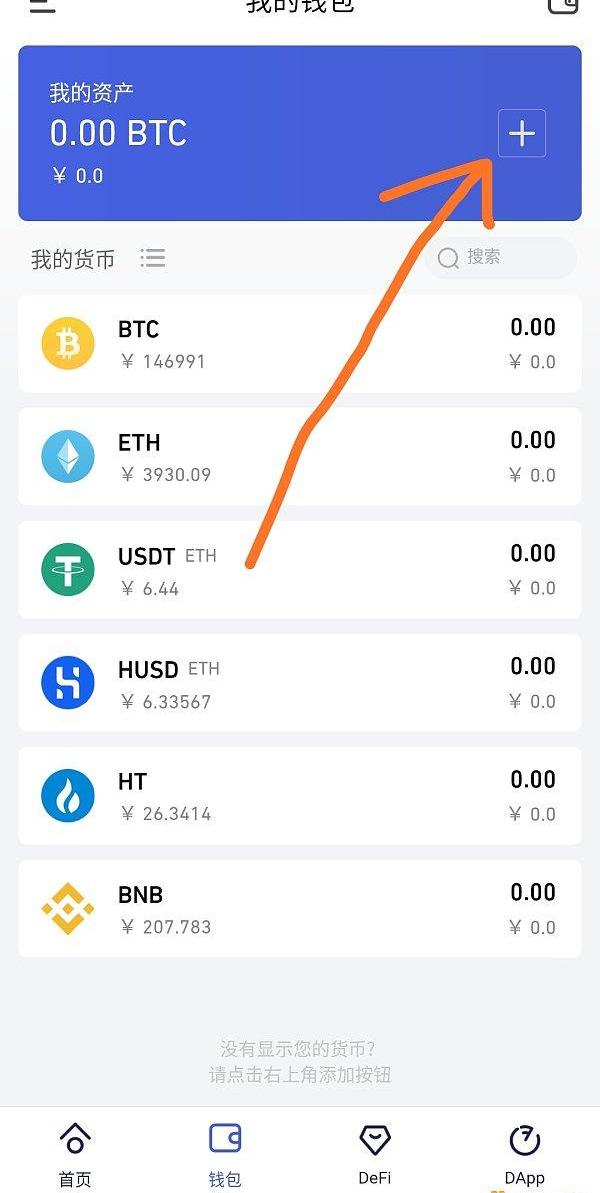Open the wallet icon in header
Viewport: 600px width, 1193px height.
click(x=564, y=5)
